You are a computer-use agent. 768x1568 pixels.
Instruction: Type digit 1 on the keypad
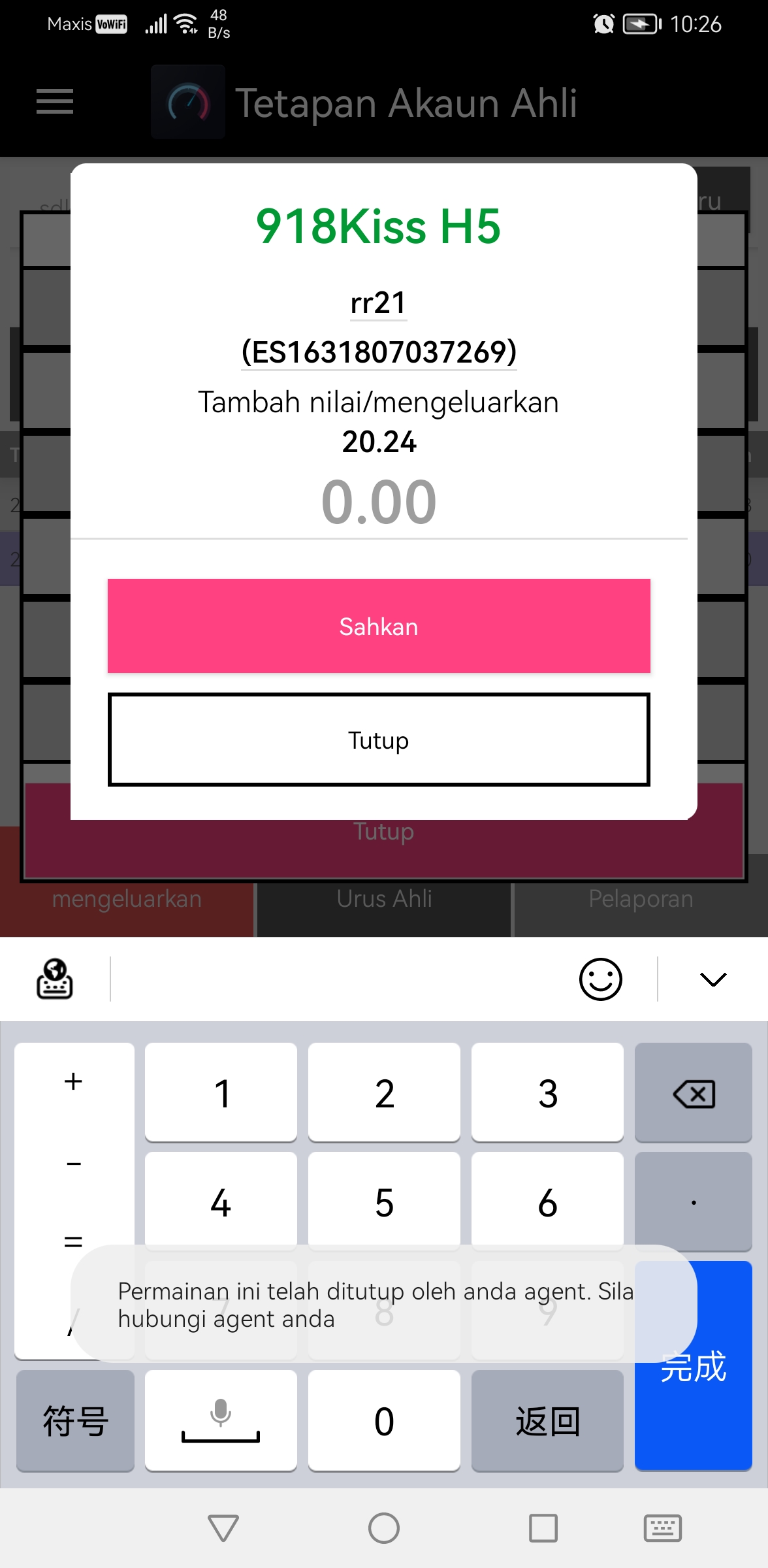click(221, 1092)
